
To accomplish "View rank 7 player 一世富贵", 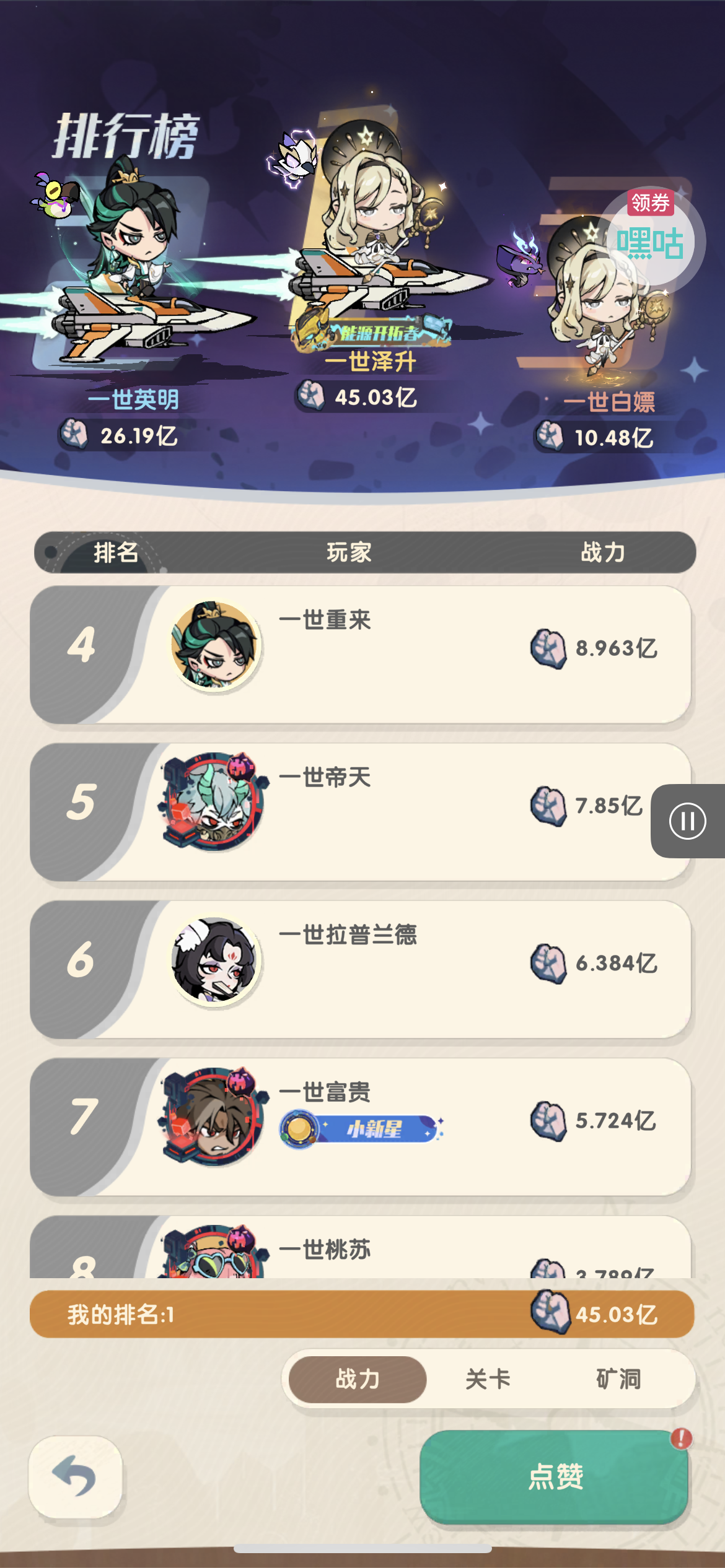I will 359,1126.
